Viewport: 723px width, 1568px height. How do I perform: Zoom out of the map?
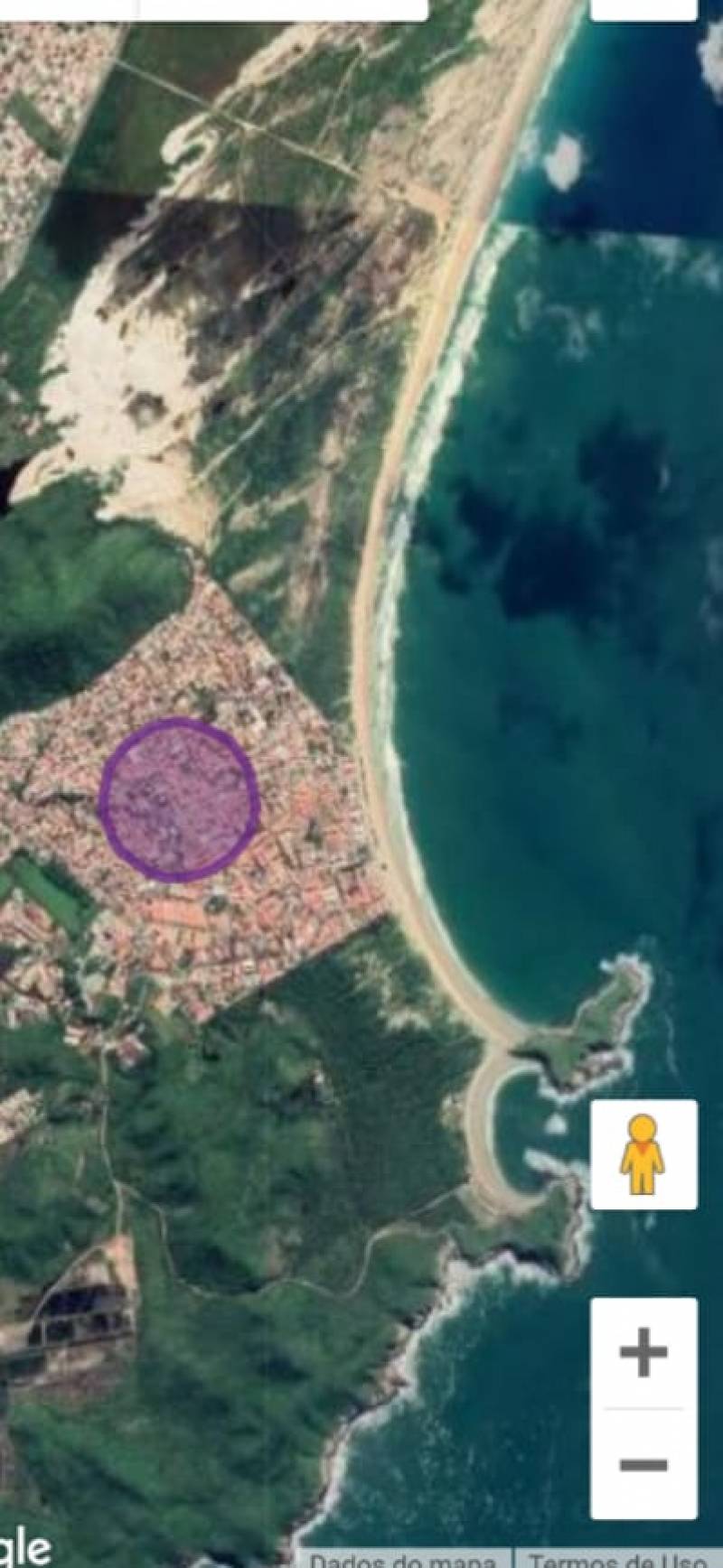pos(643,1464)
